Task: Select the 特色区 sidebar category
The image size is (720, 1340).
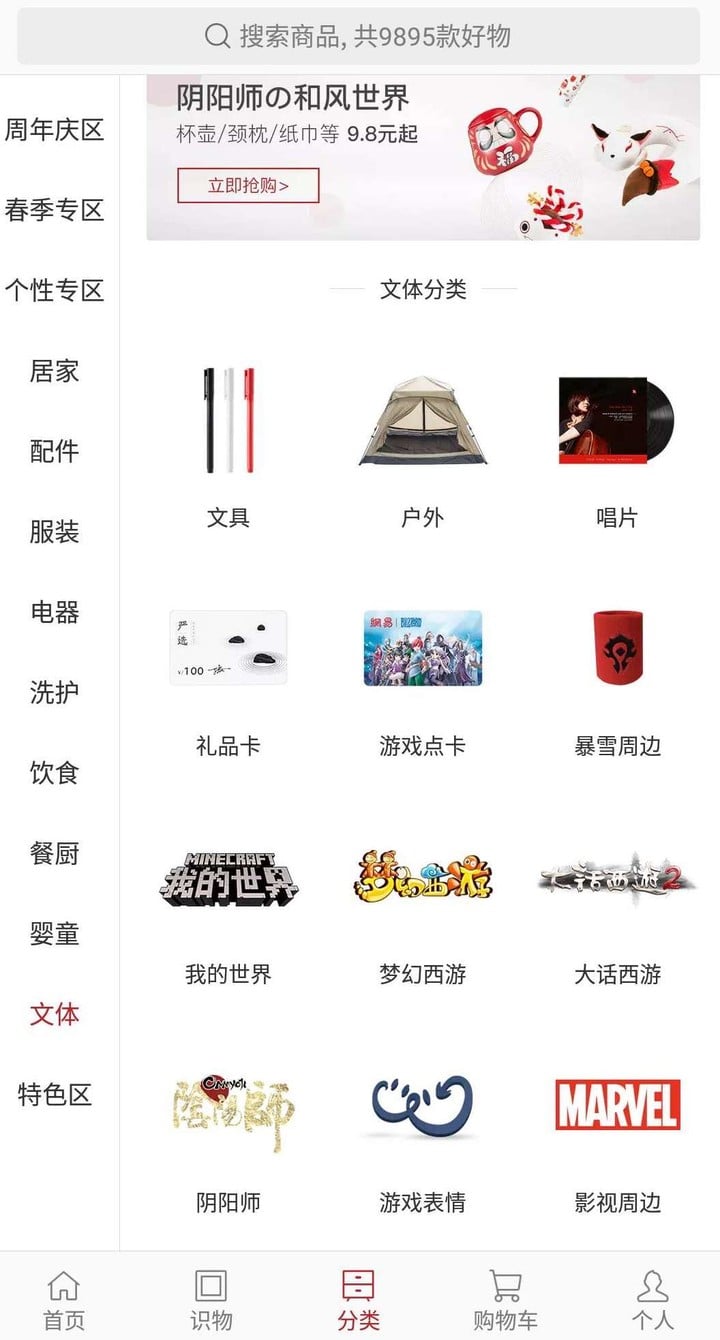Action: [x=55, y=1094]
